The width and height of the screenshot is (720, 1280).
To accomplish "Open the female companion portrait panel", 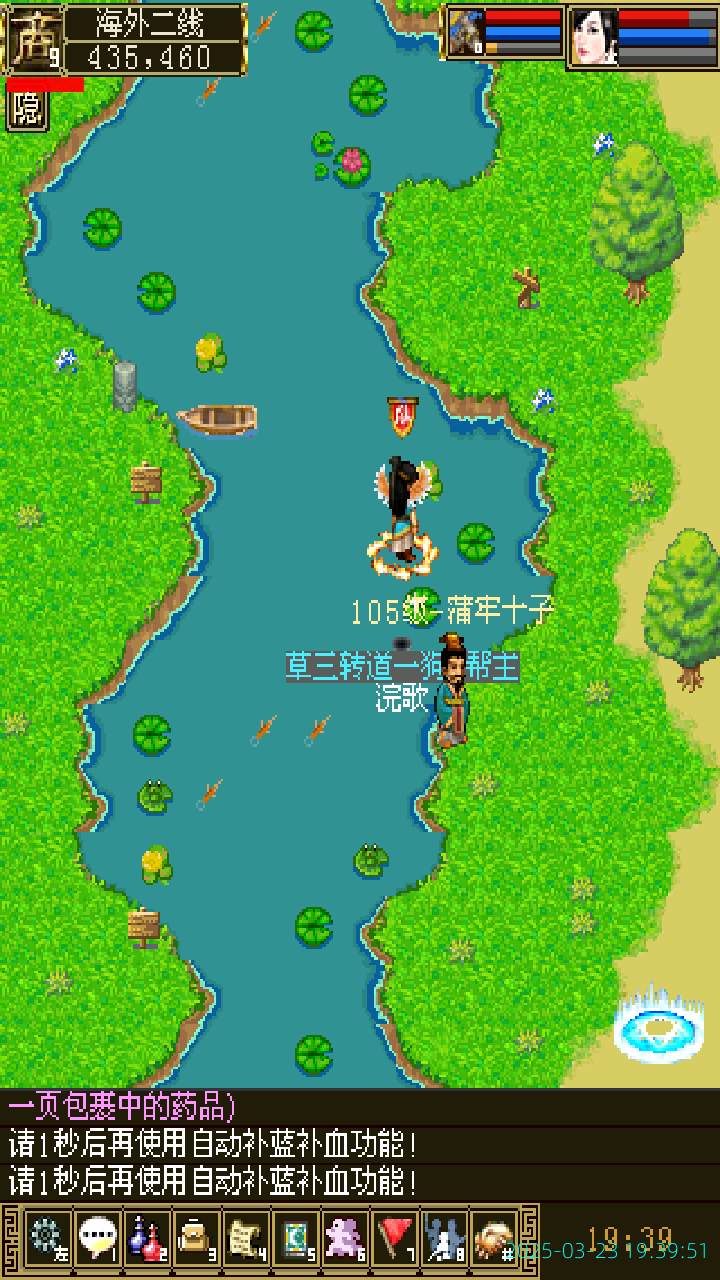I will (x=593, y=37).
